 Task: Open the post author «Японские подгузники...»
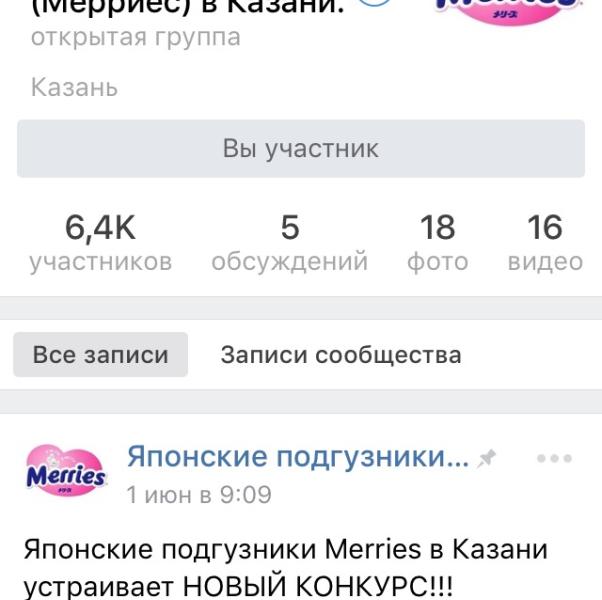[x=298, y=458]
